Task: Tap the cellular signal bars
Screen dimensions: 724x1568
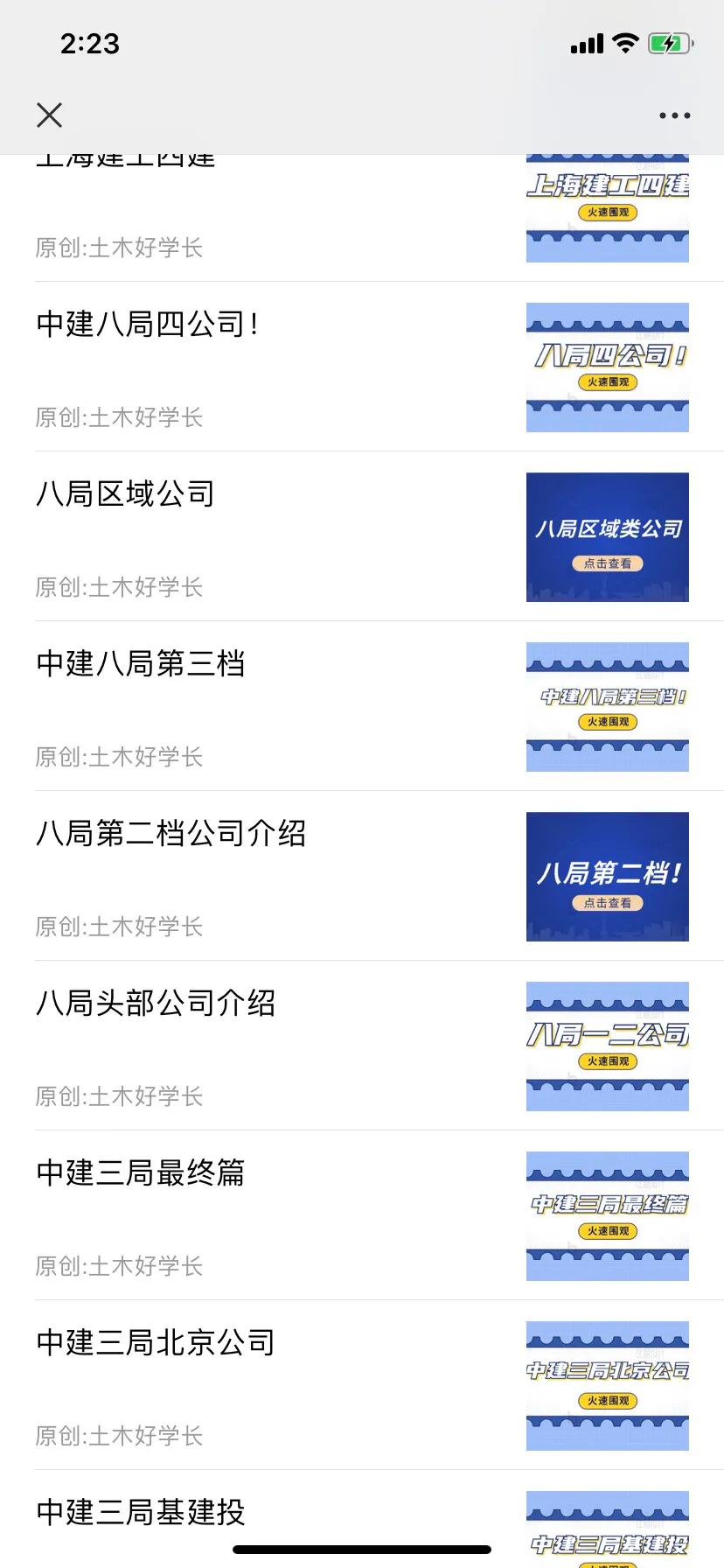Action: (x=585, y=43)
